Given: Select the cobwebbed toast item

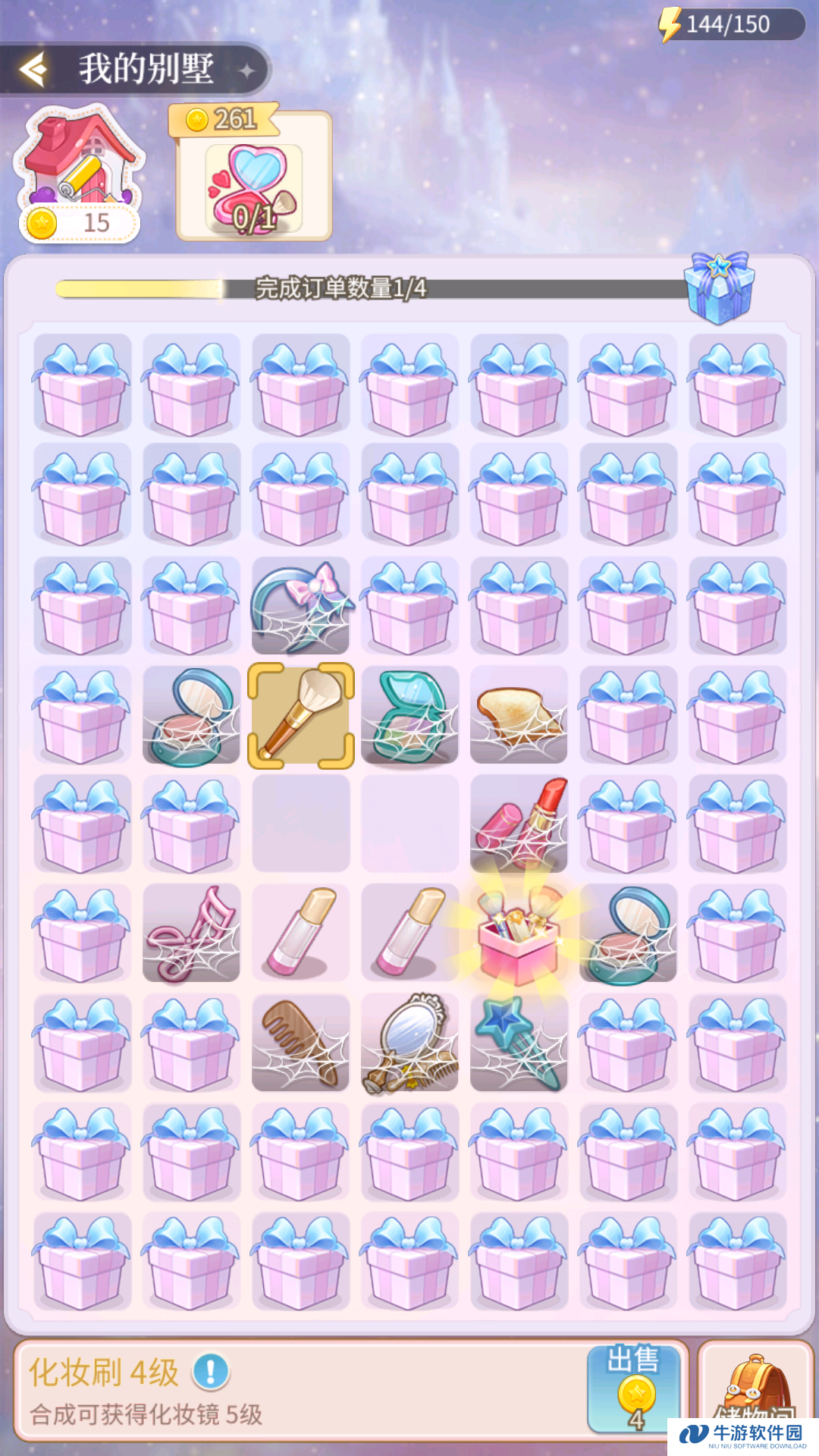Looking at the screenshot, I should pyautogui.click(x=519, y=715).
